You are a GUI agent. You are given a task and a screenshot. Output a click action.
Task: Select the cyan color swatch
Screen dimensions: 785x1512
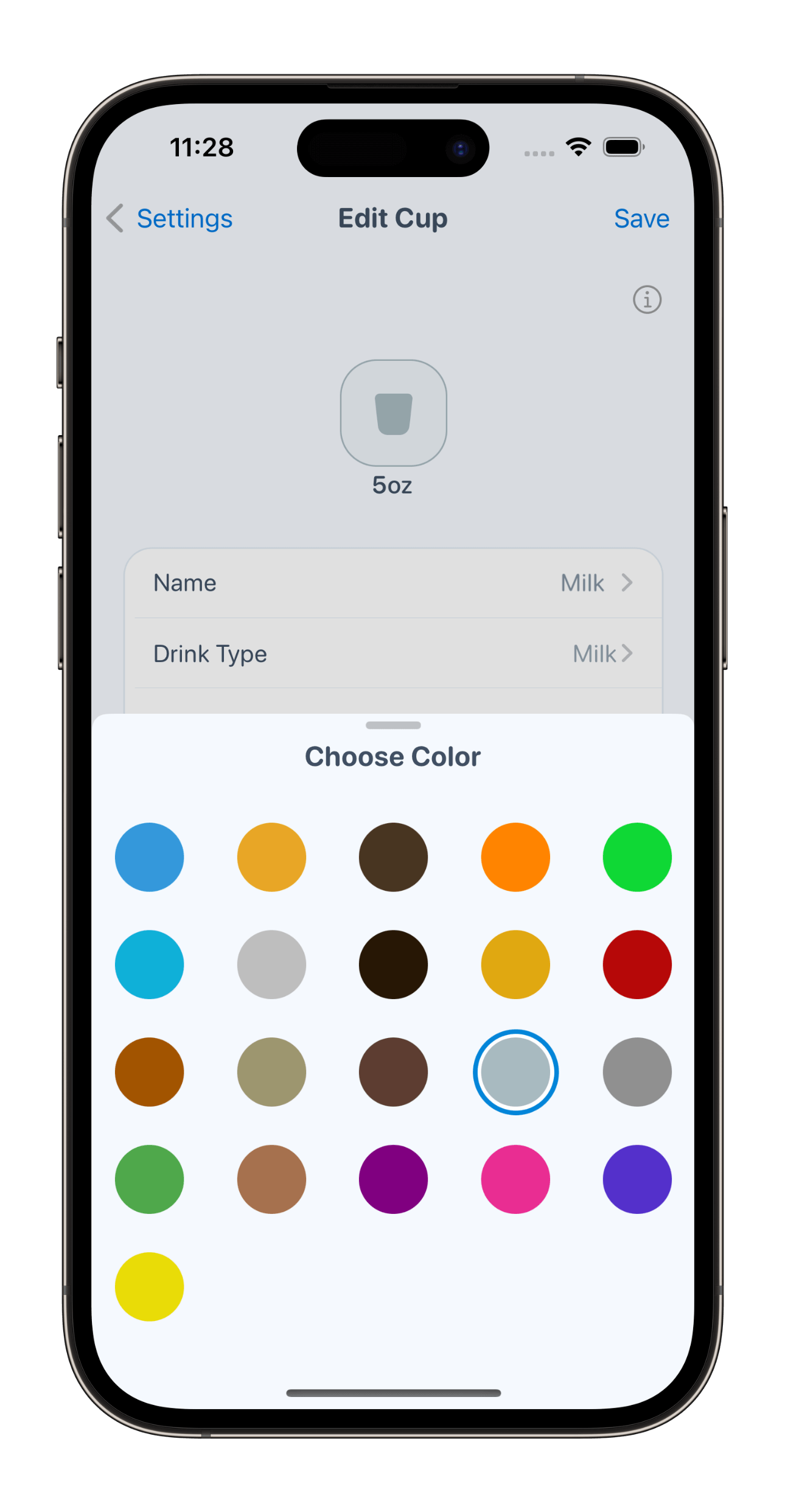coord(149,964)
